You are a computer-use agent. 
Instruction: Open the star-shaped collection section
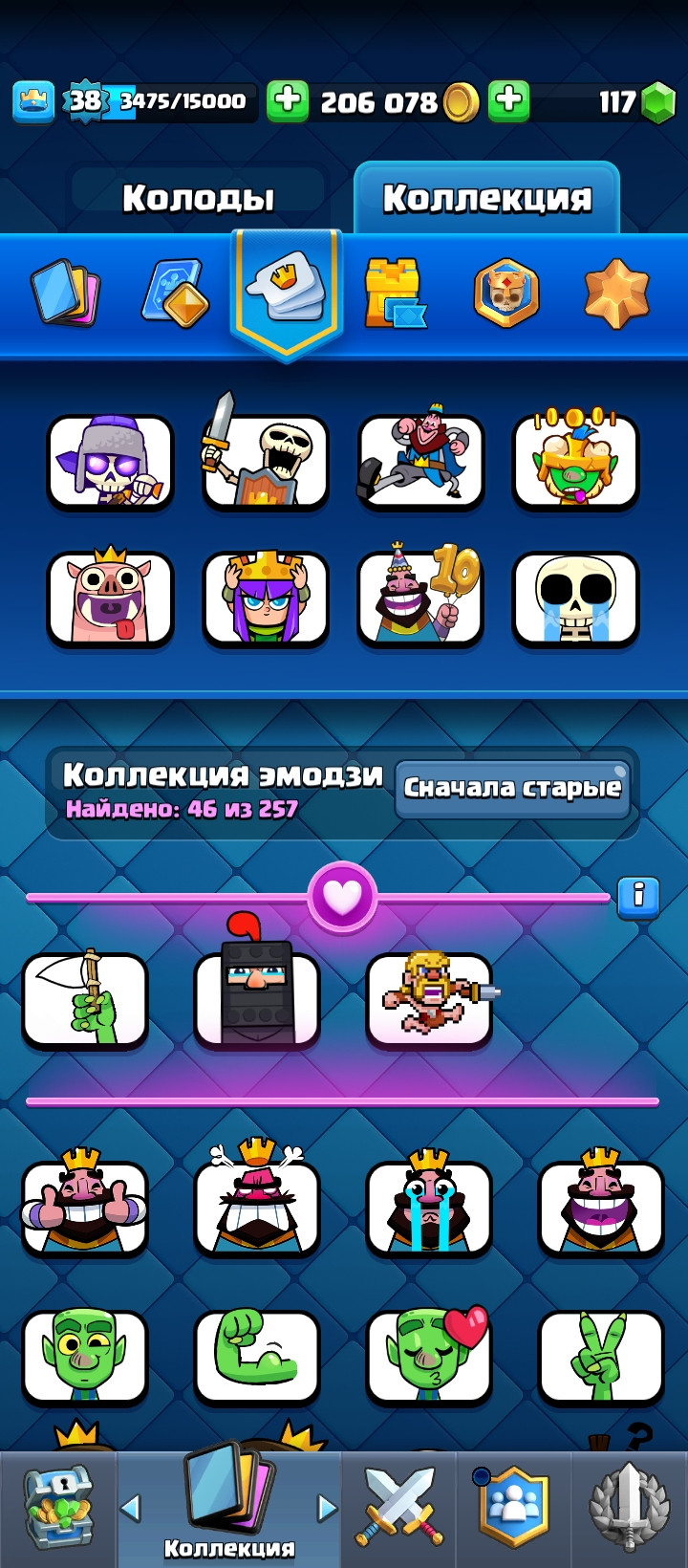[616, 294]
